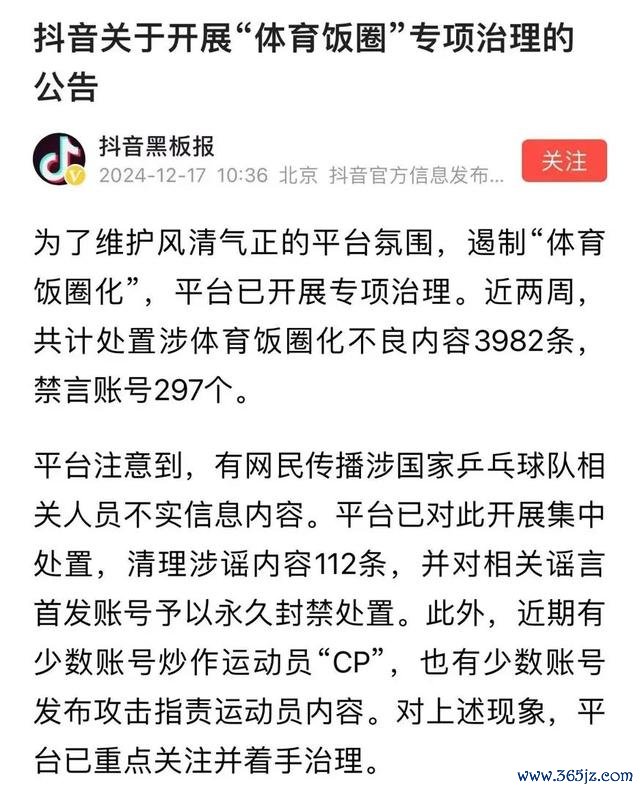Open the 抖音黑板报 author name link
This screenshot has height=791, width=640.
tap(156, 146)
